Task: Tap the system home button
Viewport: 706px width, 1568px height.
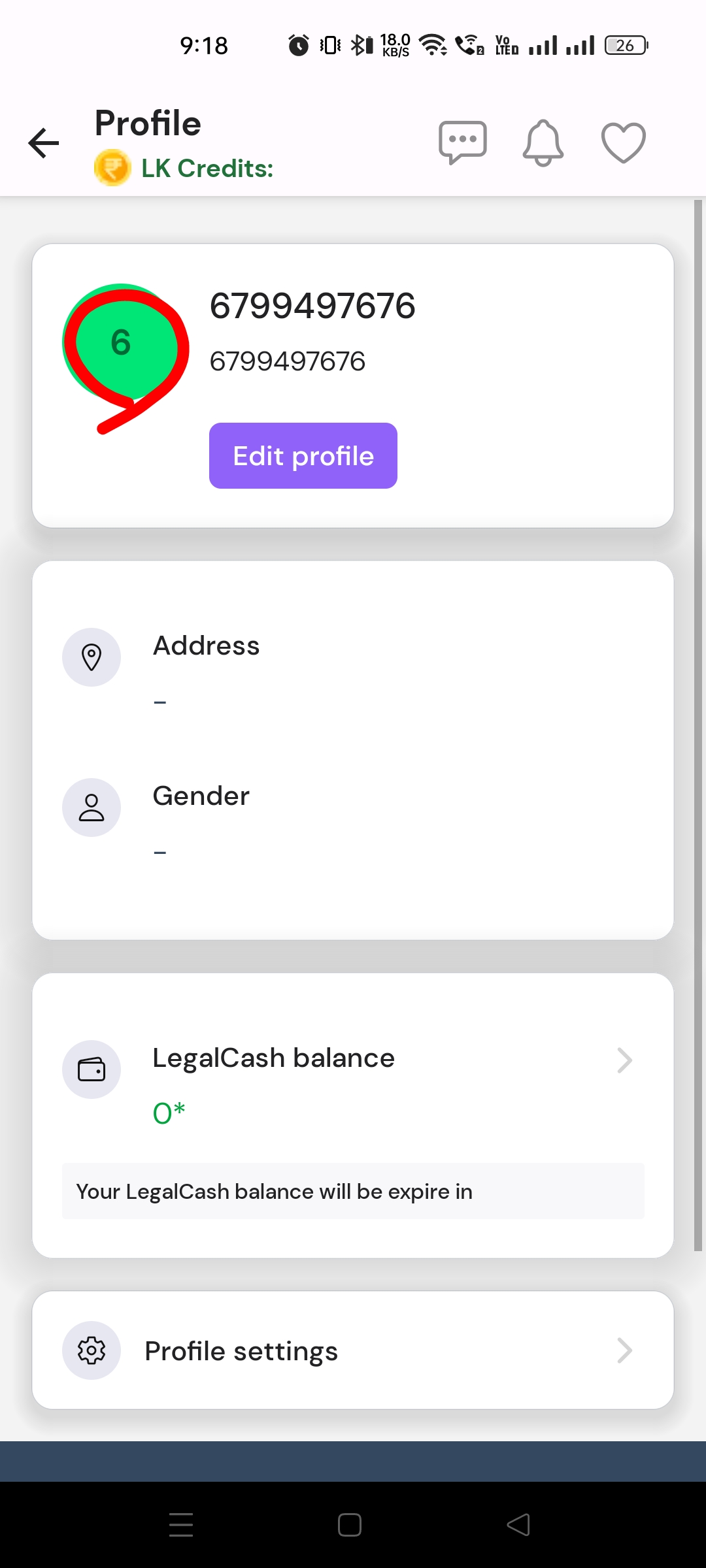Action: [350, 1525]
